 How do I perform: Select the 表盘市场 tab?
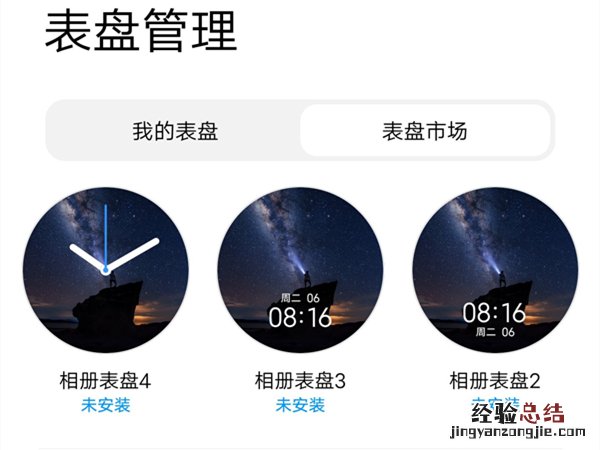tap(425, 131)
